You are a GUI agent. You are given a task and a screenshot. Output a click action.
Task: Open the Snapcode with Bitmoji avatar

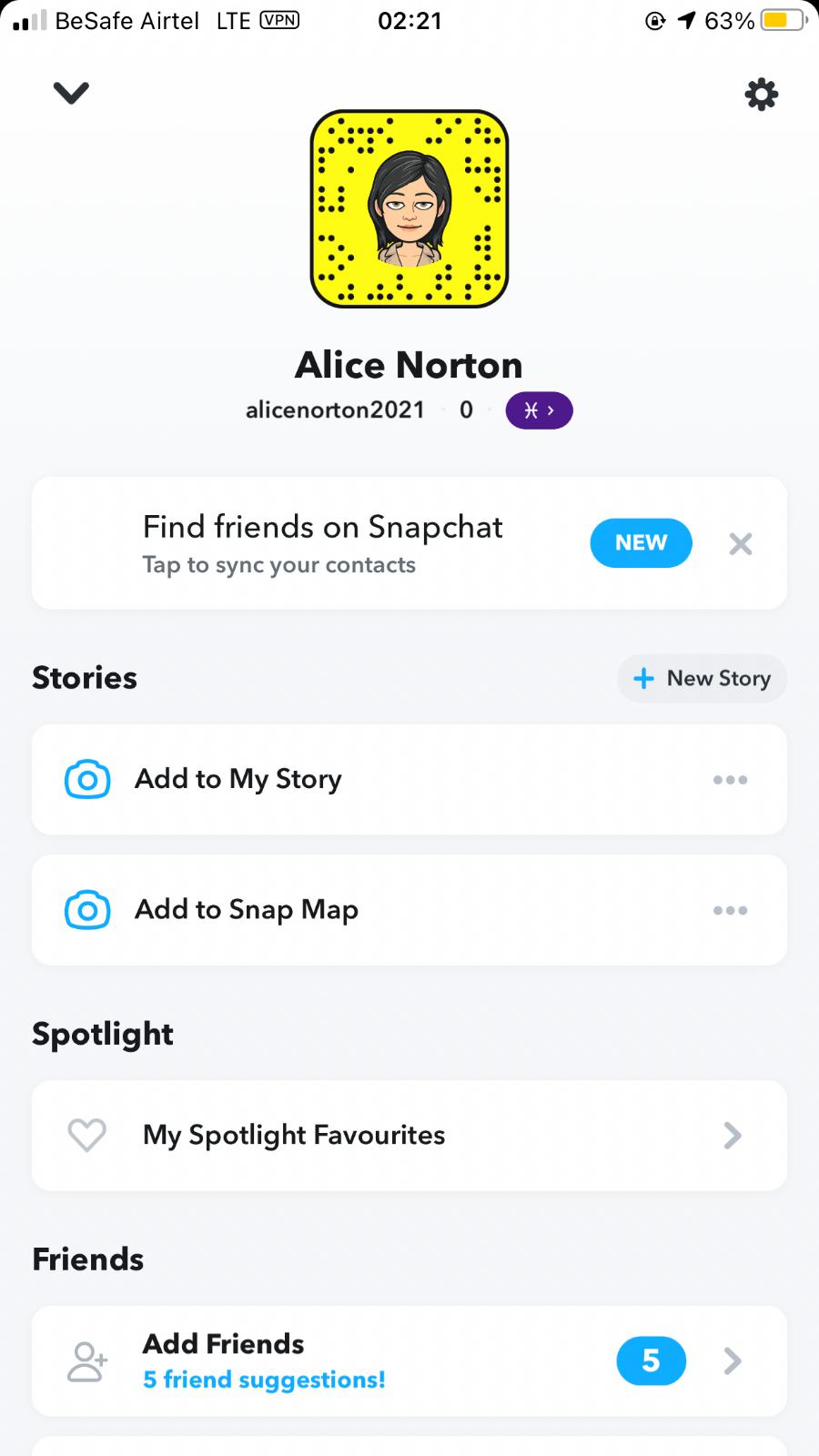coord(409,208)
